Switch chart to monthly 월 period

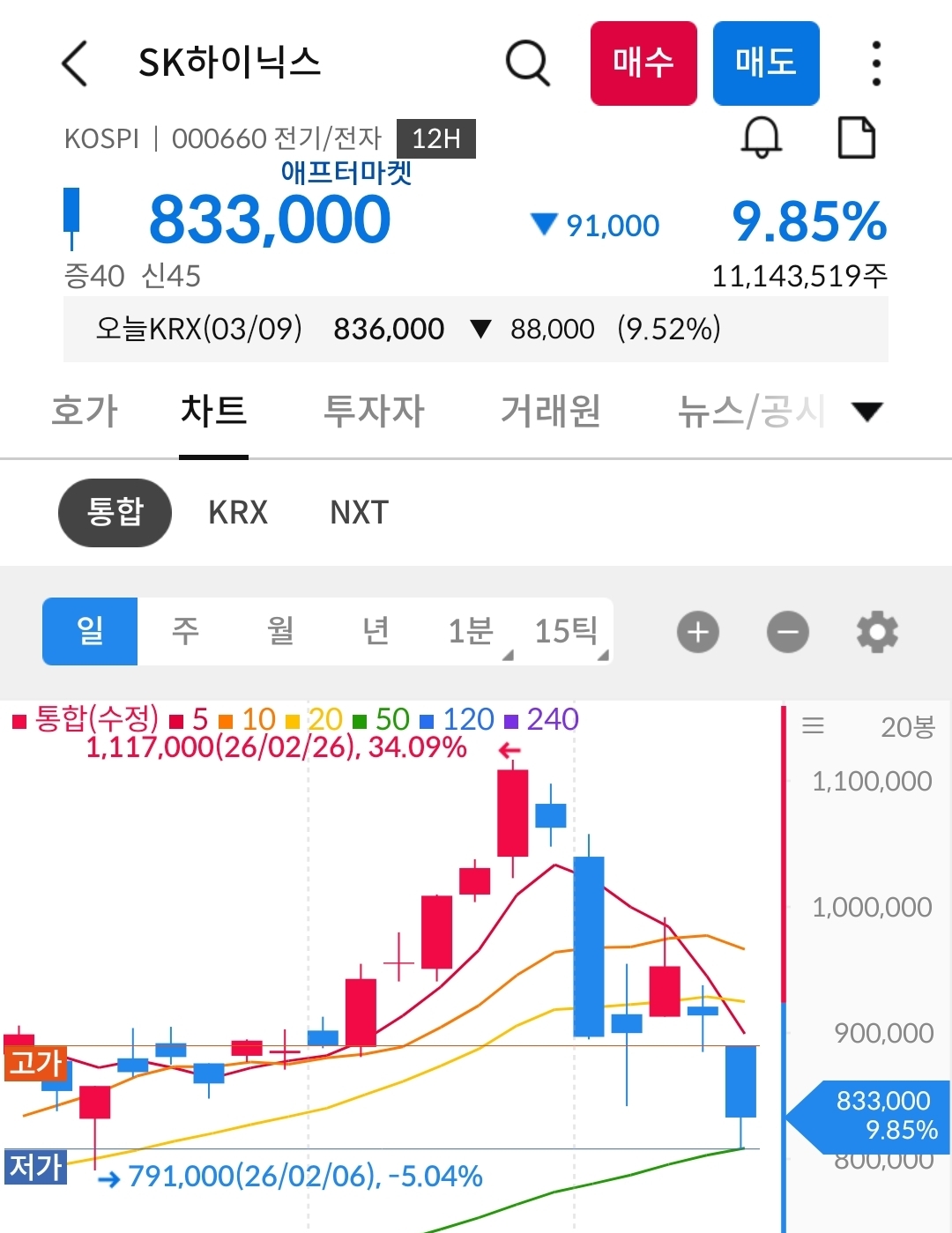pyautogui.click(x=280, y=631)
